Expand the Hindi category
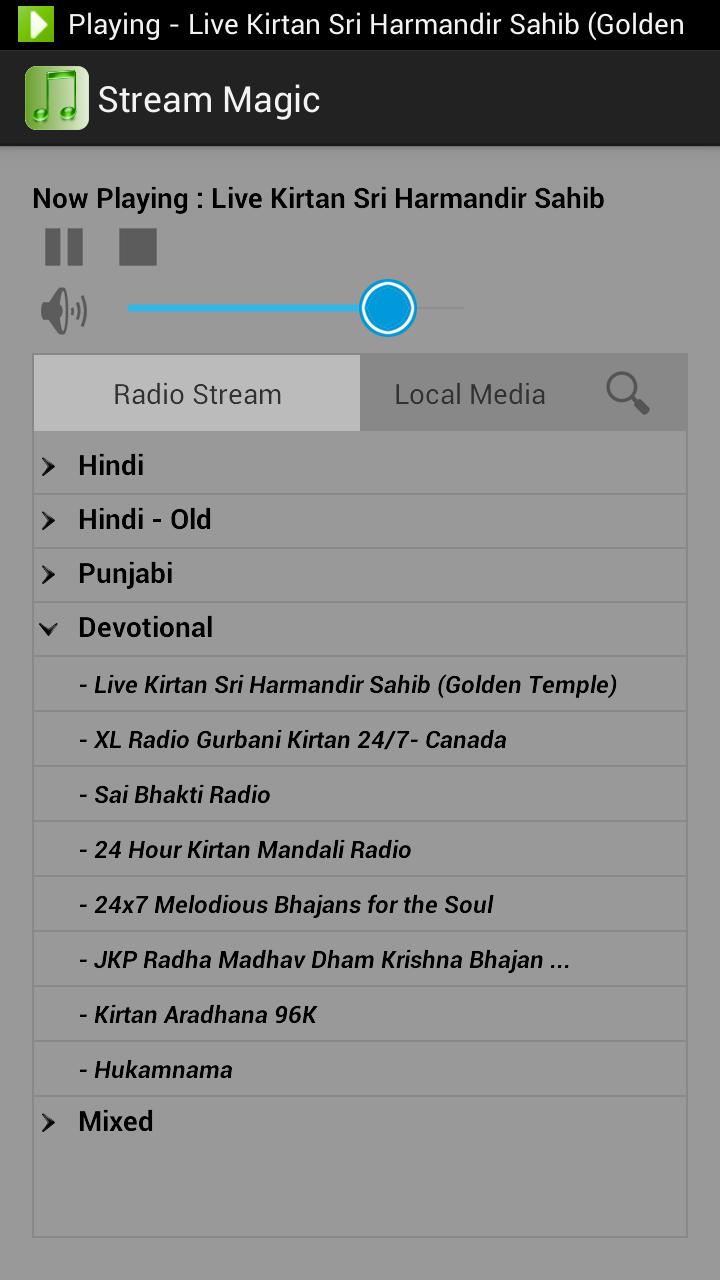This screenshot has width=720, height=1280. [x=360, y=466]
